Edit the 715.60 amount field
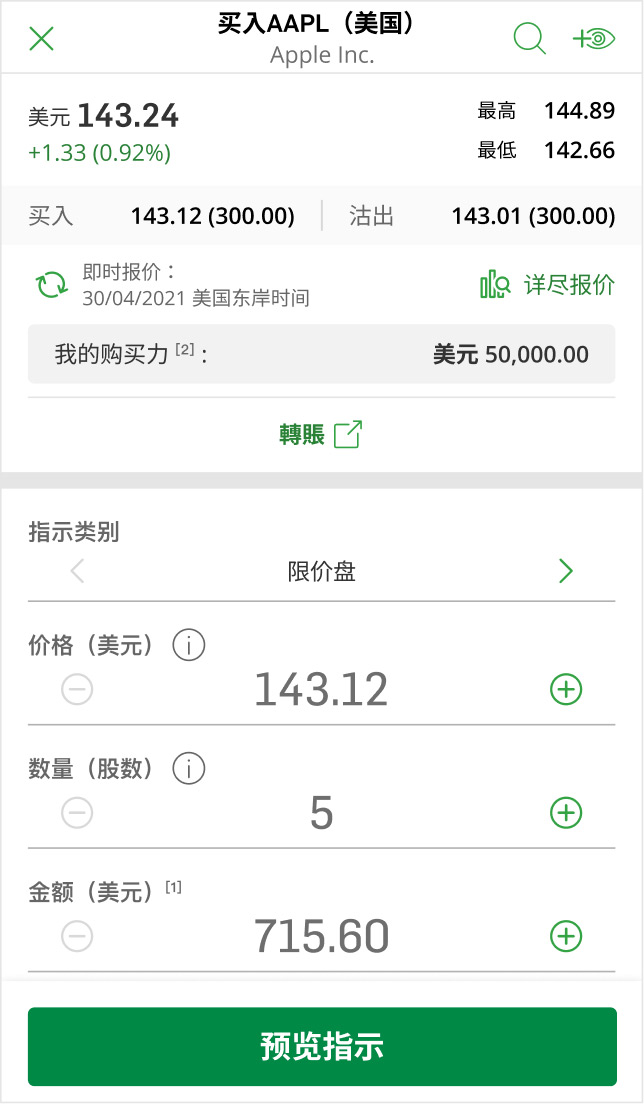The width and height of the screenshot is (644, 1104). point(320,936)
